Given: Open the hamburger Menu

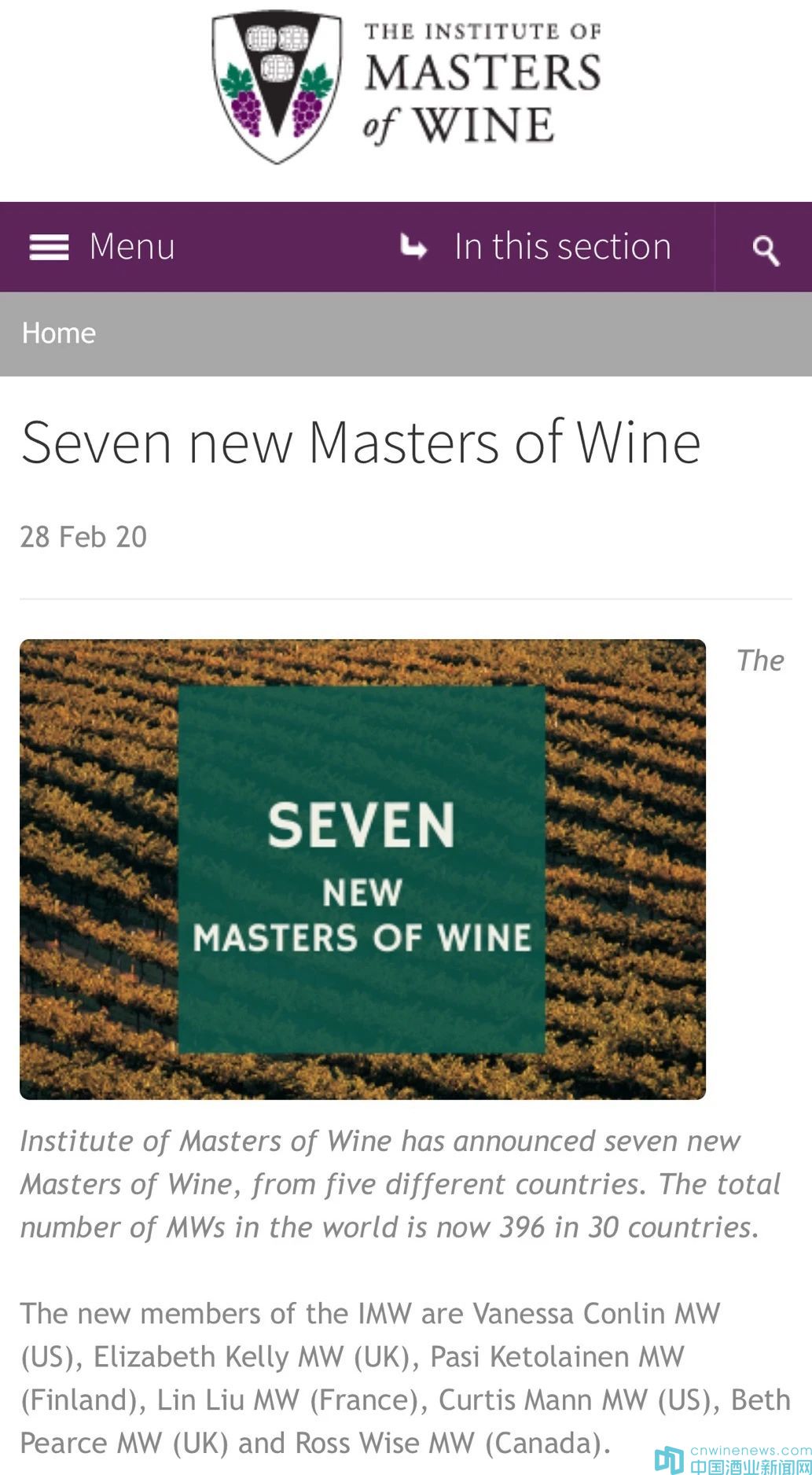Looking at the screenshot, I should click(x=101, y=247).
